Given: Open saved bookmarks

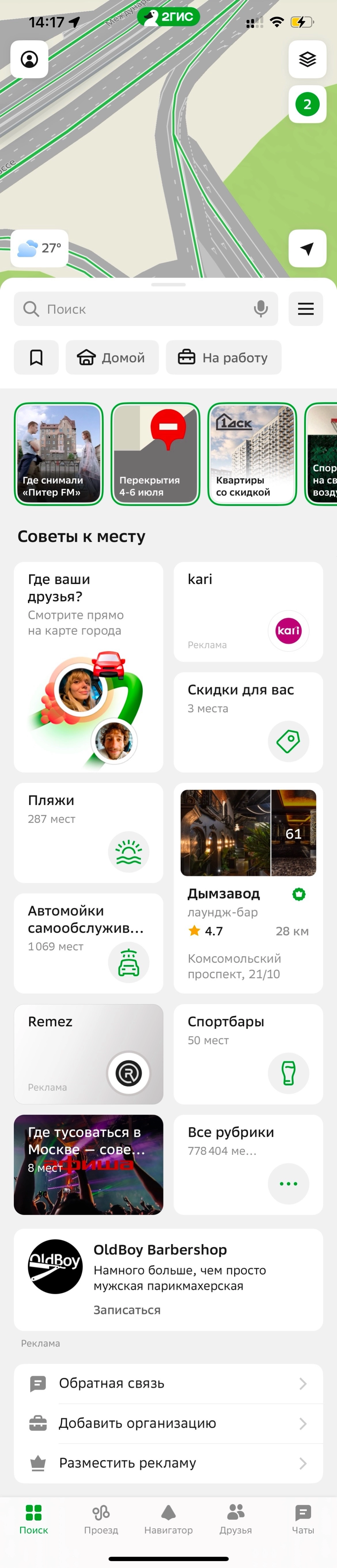Looking at the screenshot, I should tap(37, 357).
